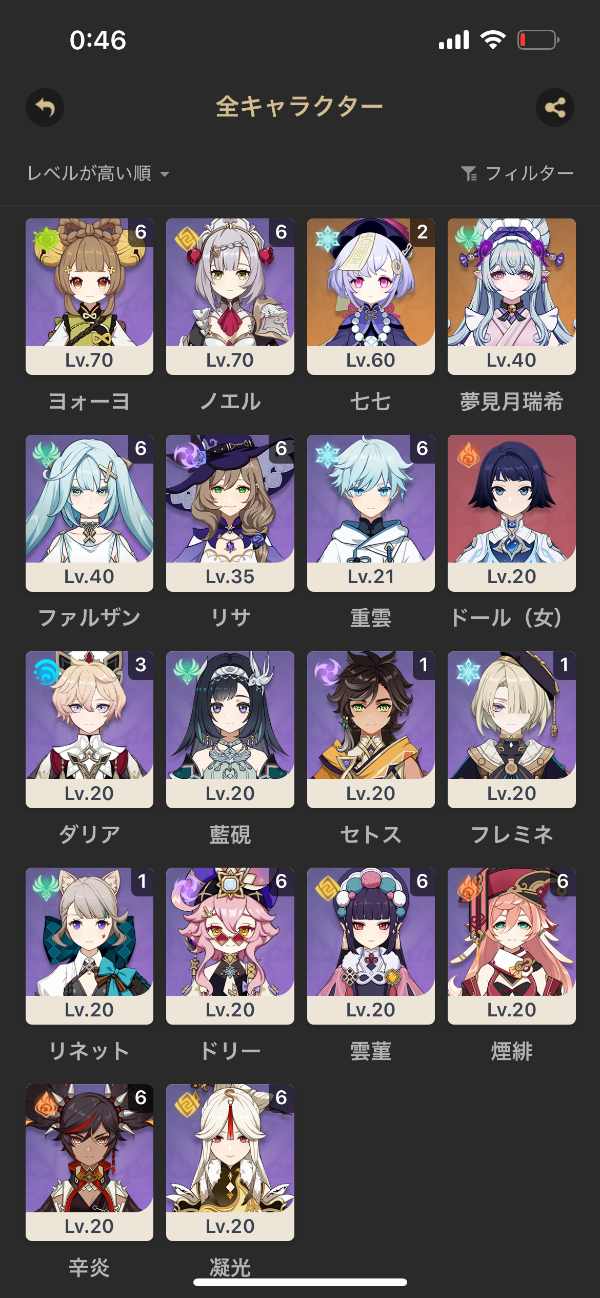Open the レベルが高い順 sort dropdown
This screenshot has width=600, height=1298.
pyautogui.click(x=98, y=174)
